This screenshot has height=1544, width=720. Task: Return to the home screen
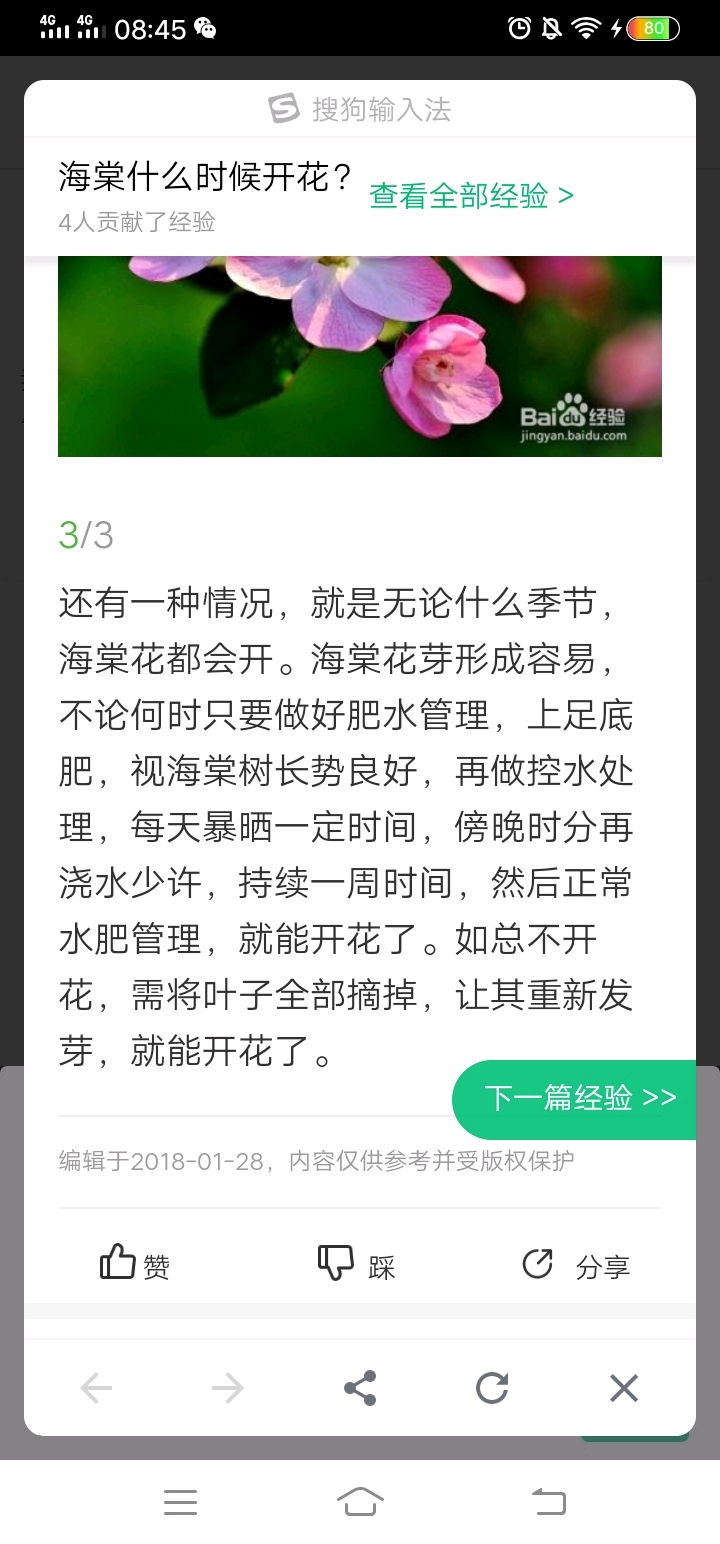pos(360,1502)
